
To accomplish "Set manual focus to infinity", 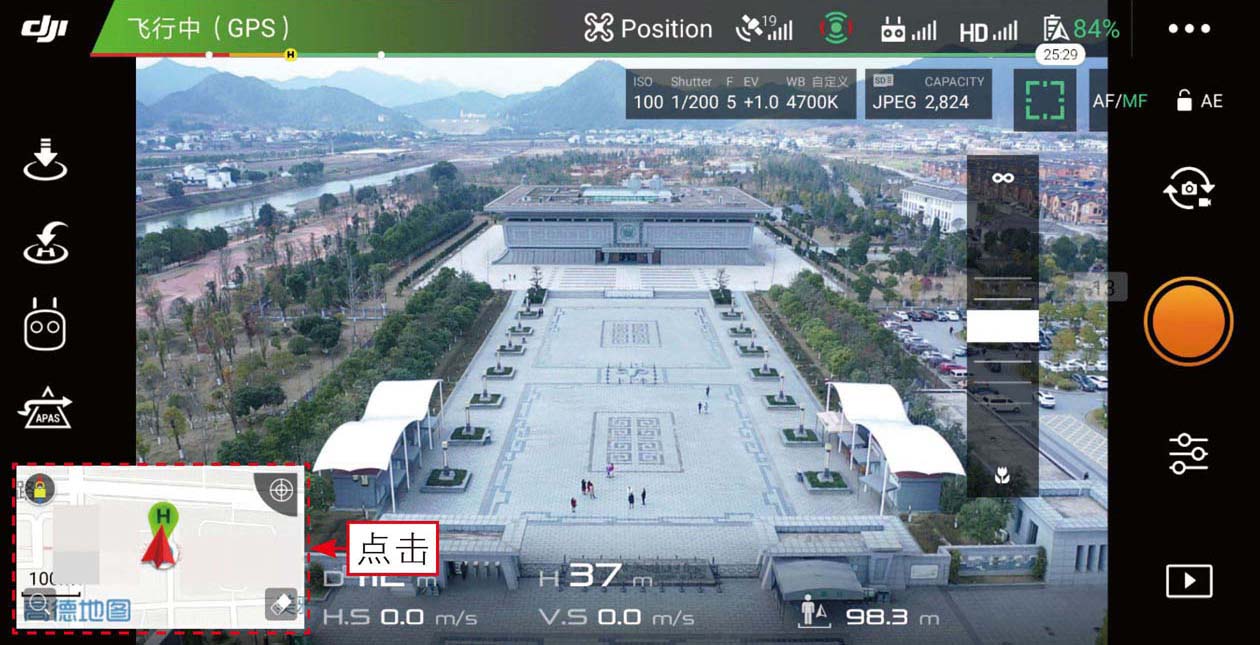I will point(1002,179).
